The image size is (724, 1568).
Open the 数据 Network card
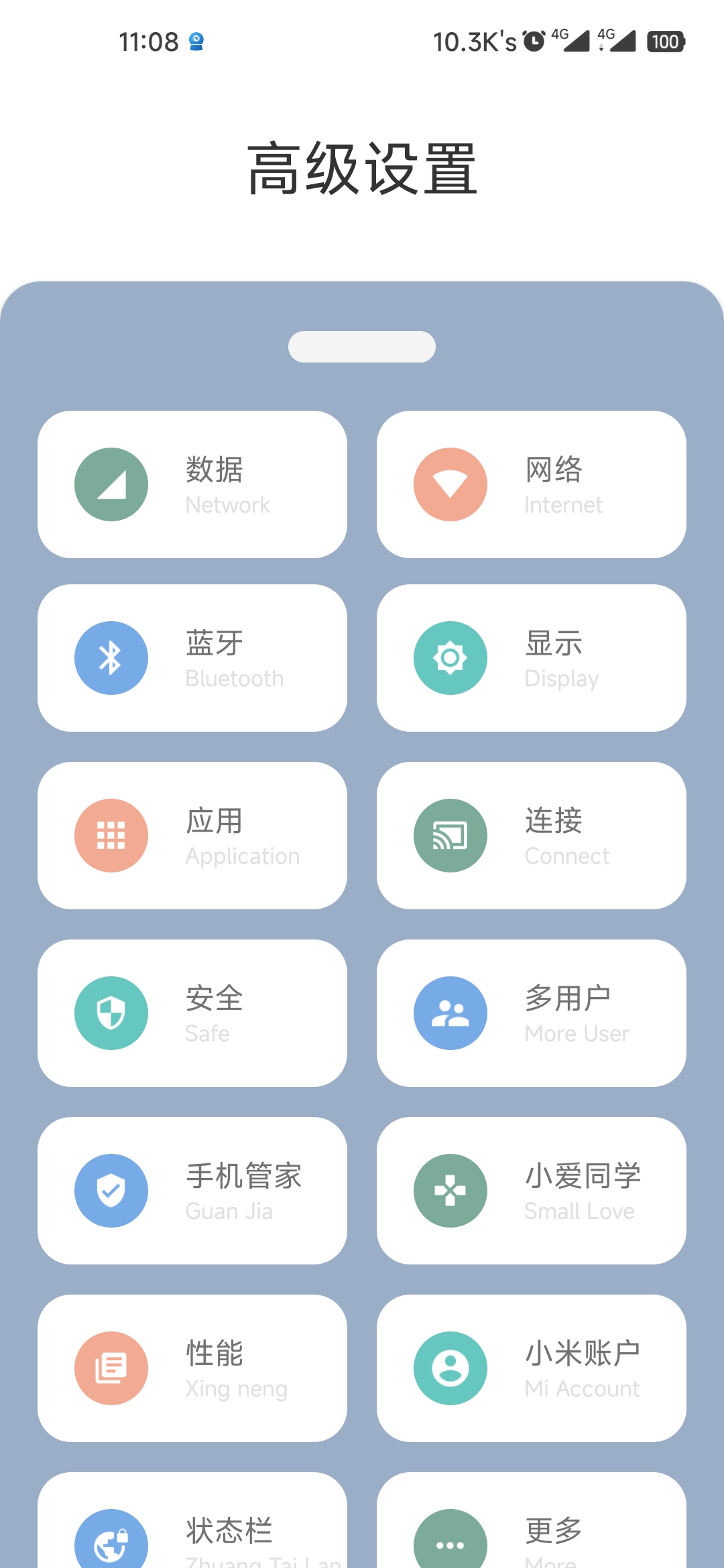point(192,484)
